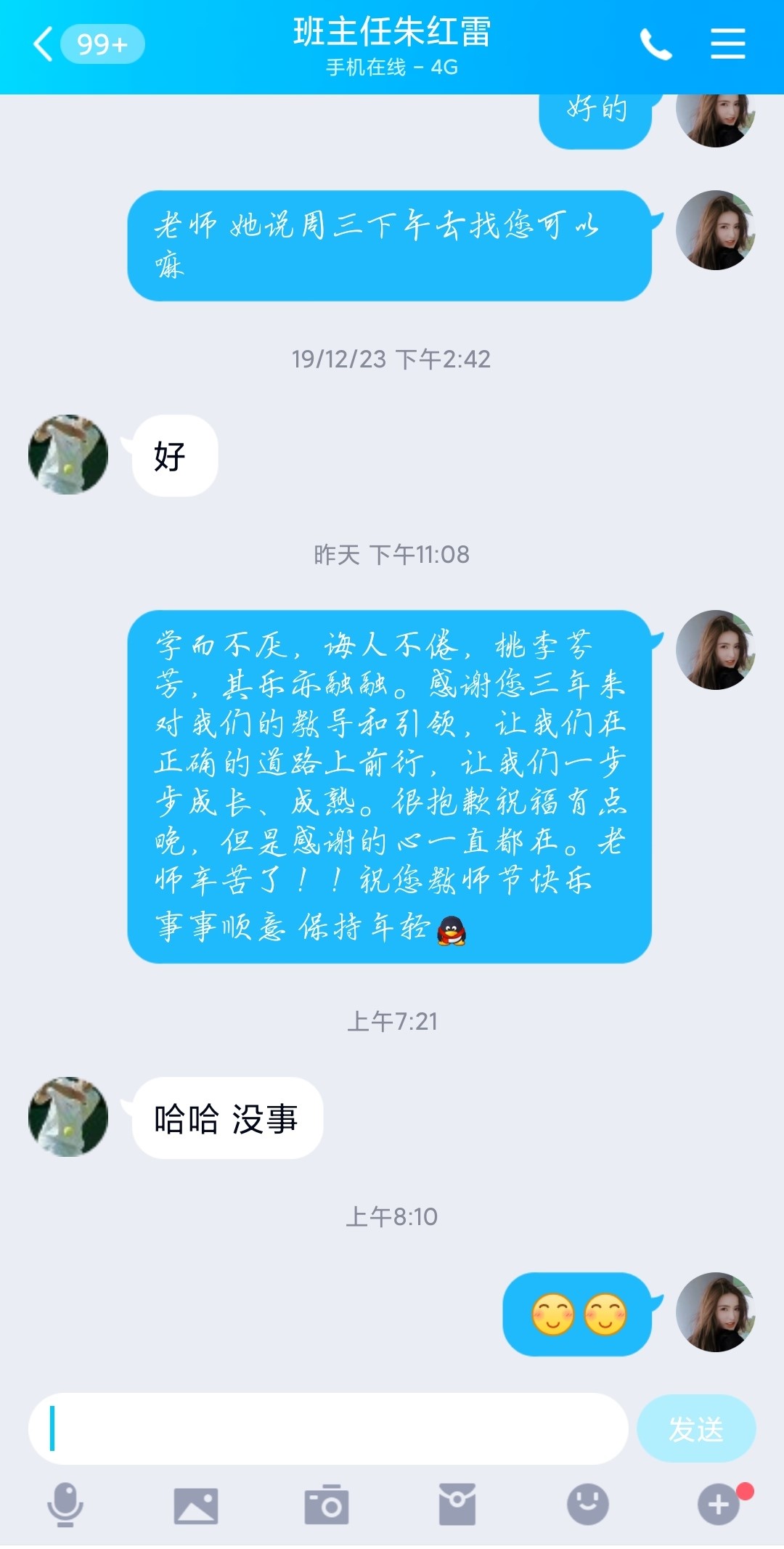Open my avatar beside the smiley emoji message
The width and height of the screenshot is (784, 1549).
click(x=716, y=1312)
